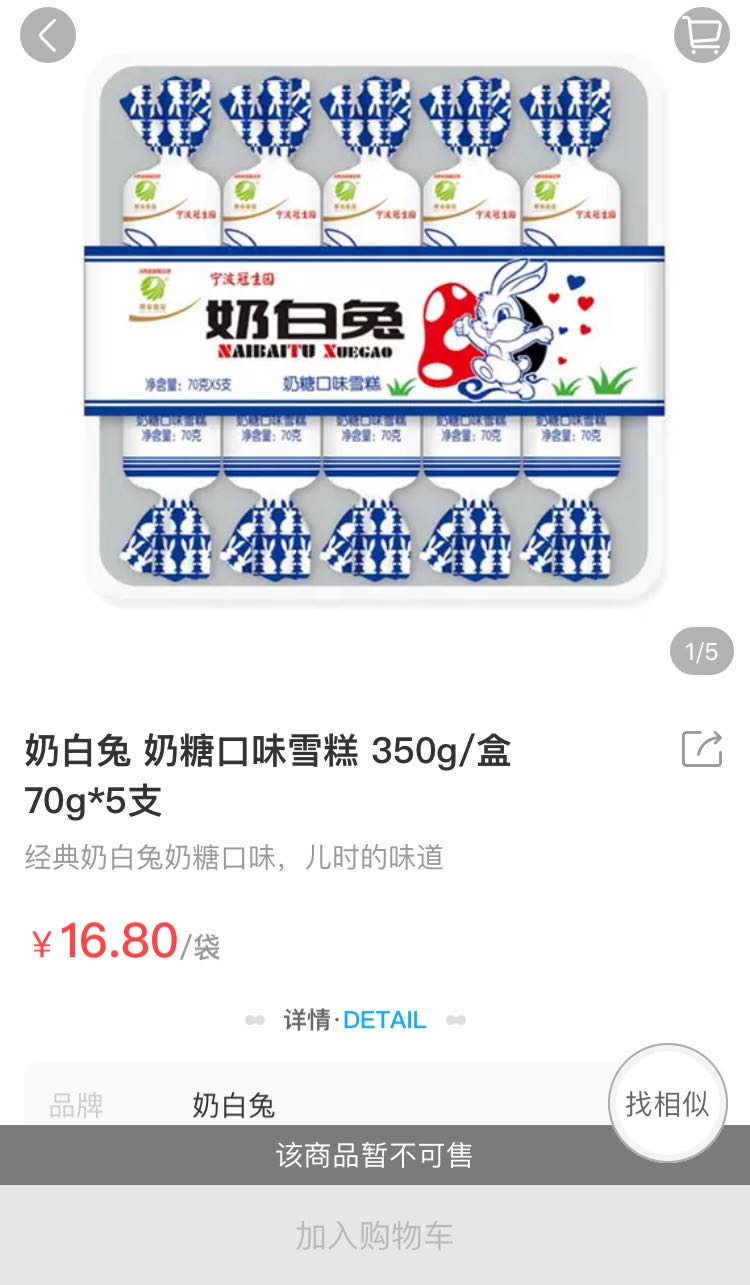Share this 奶白兔 product

pyautogui.click(x=702, y=748)
